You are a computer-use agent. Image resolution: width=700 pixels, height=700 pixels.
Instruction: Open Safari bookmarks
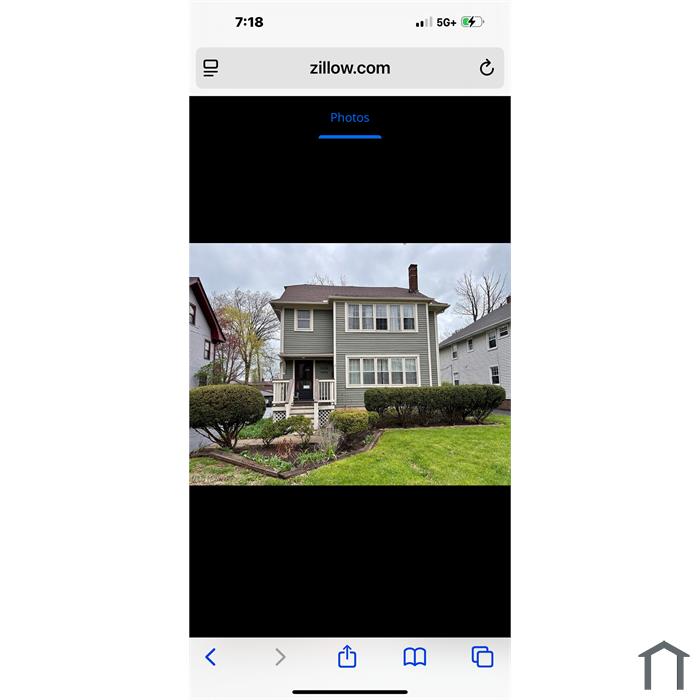point(415,657)
